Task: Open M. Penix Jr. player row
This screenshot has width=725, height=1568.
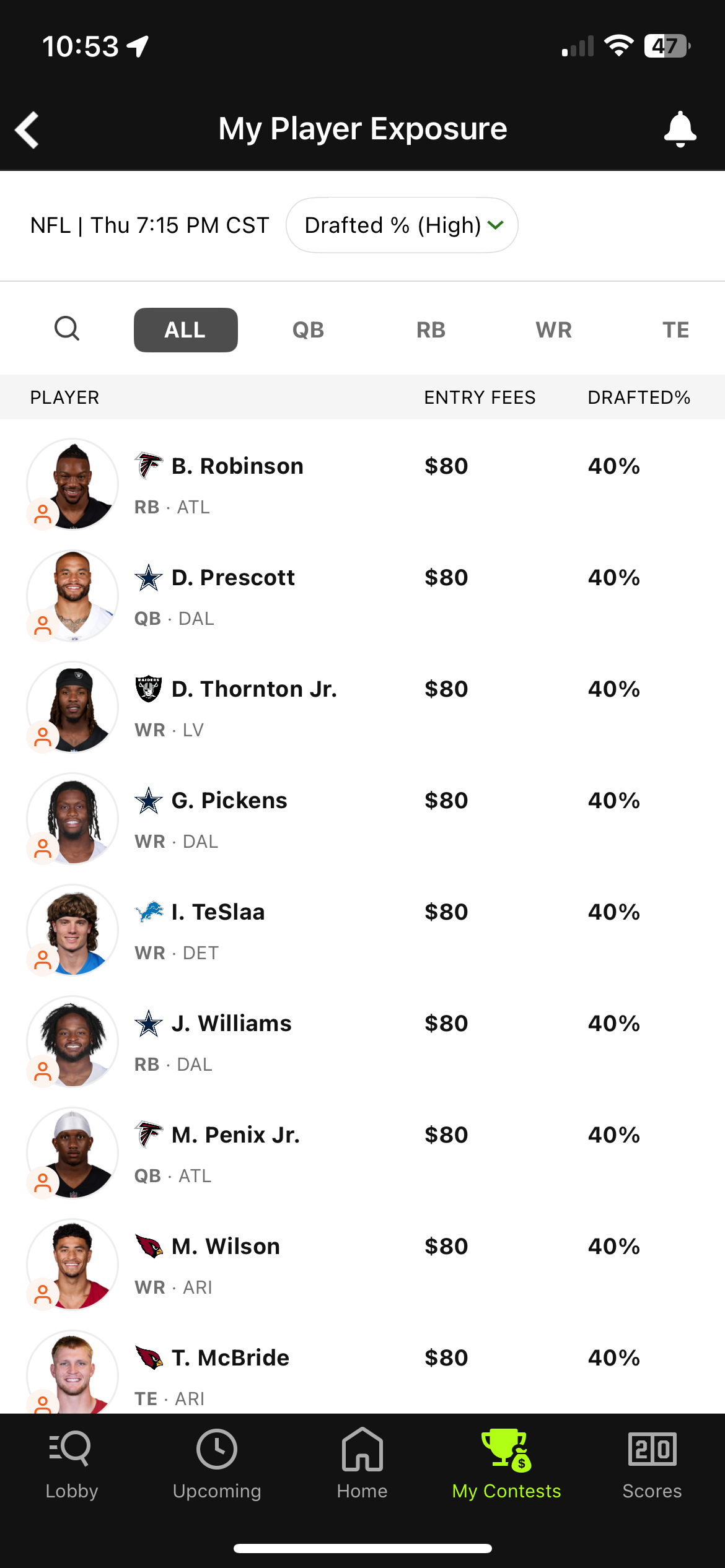Action: (362, 1153)
